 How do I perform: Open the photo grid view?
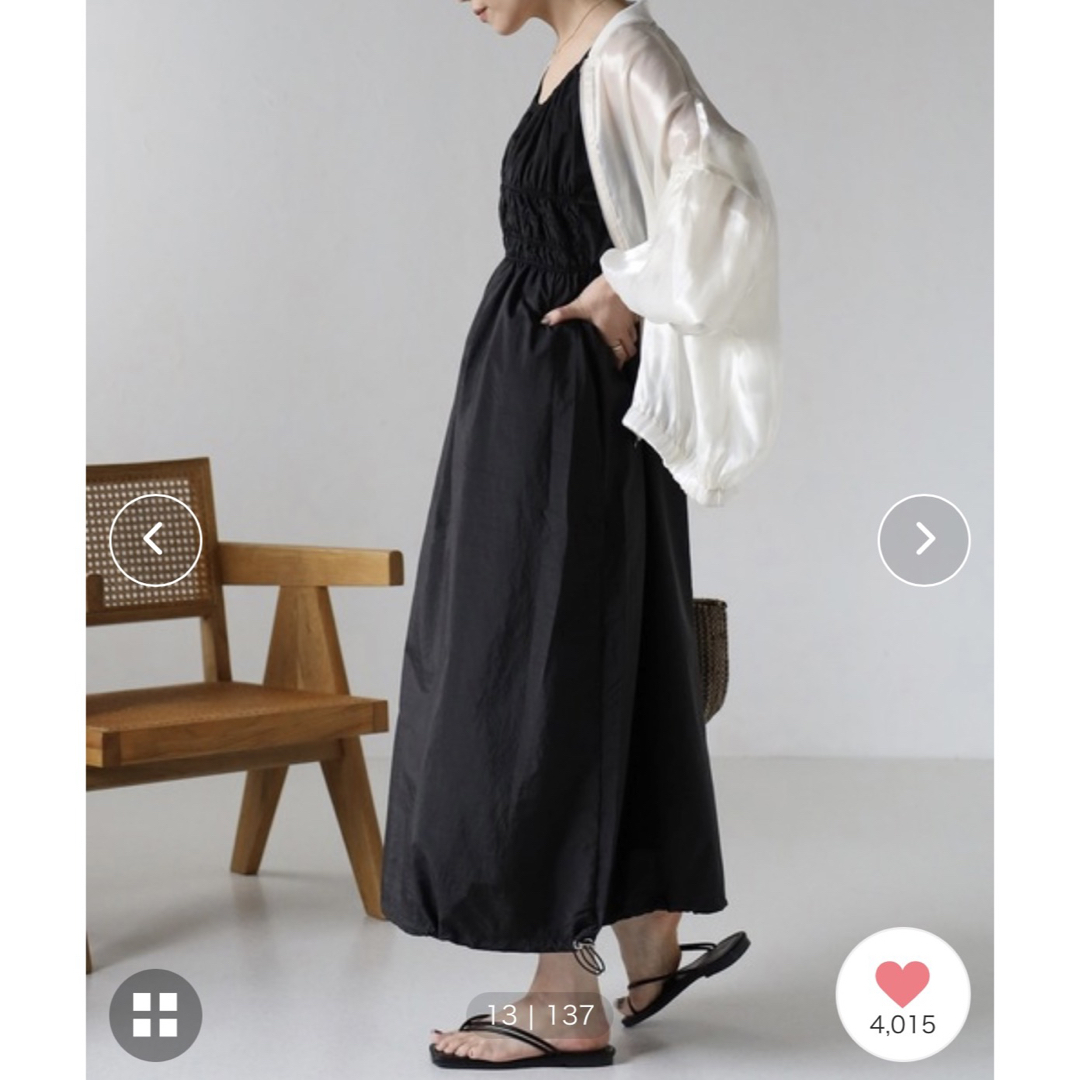click(155, 1014)
